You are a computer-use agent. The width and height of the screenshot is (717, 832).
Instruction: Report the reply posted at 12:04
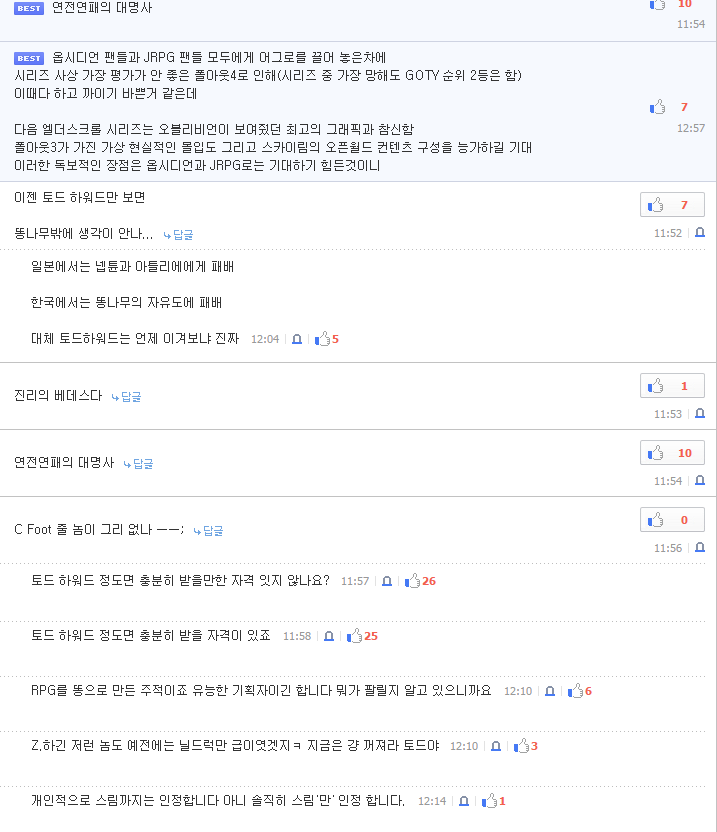[297, 339]
